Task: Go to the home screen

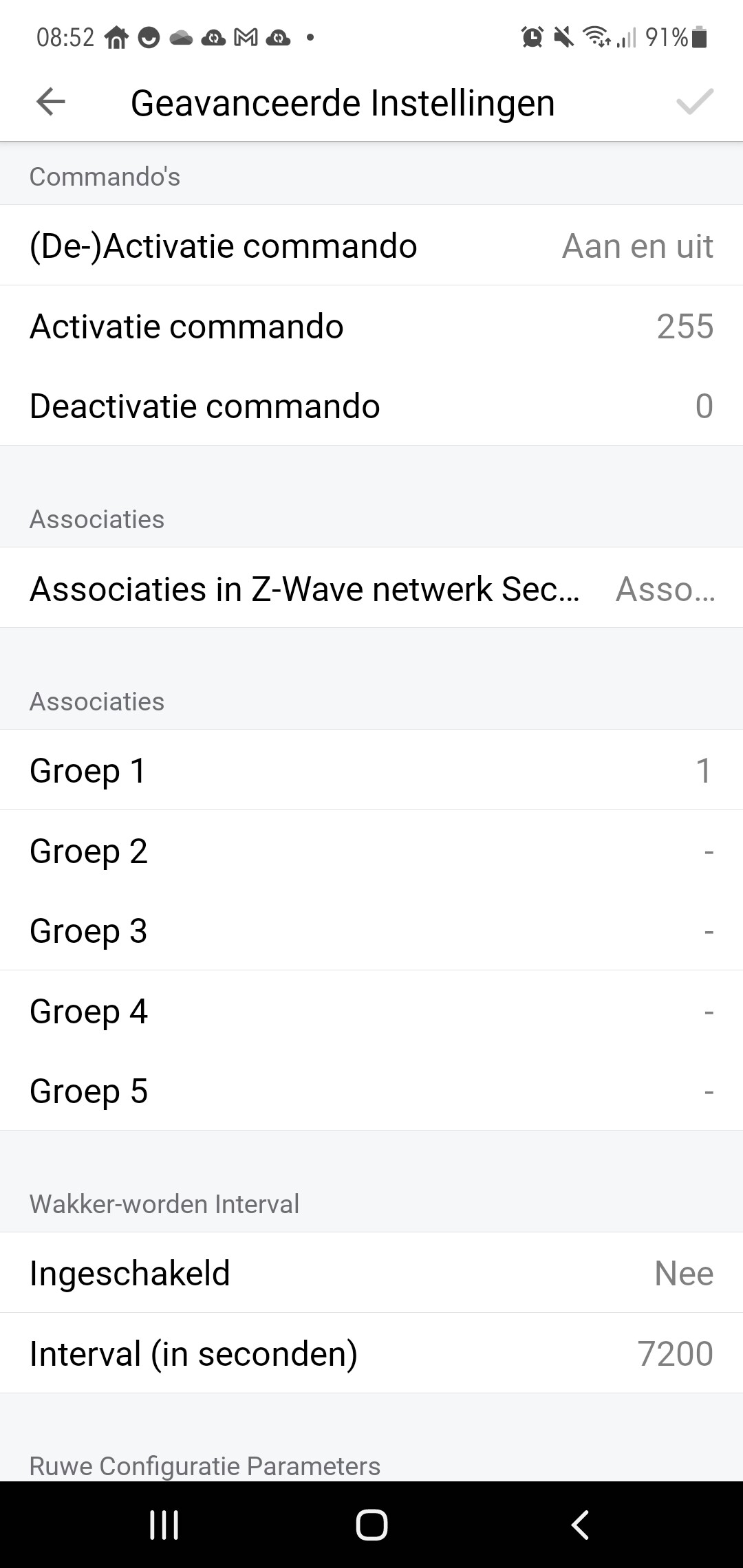Action: click(371, 1525)
